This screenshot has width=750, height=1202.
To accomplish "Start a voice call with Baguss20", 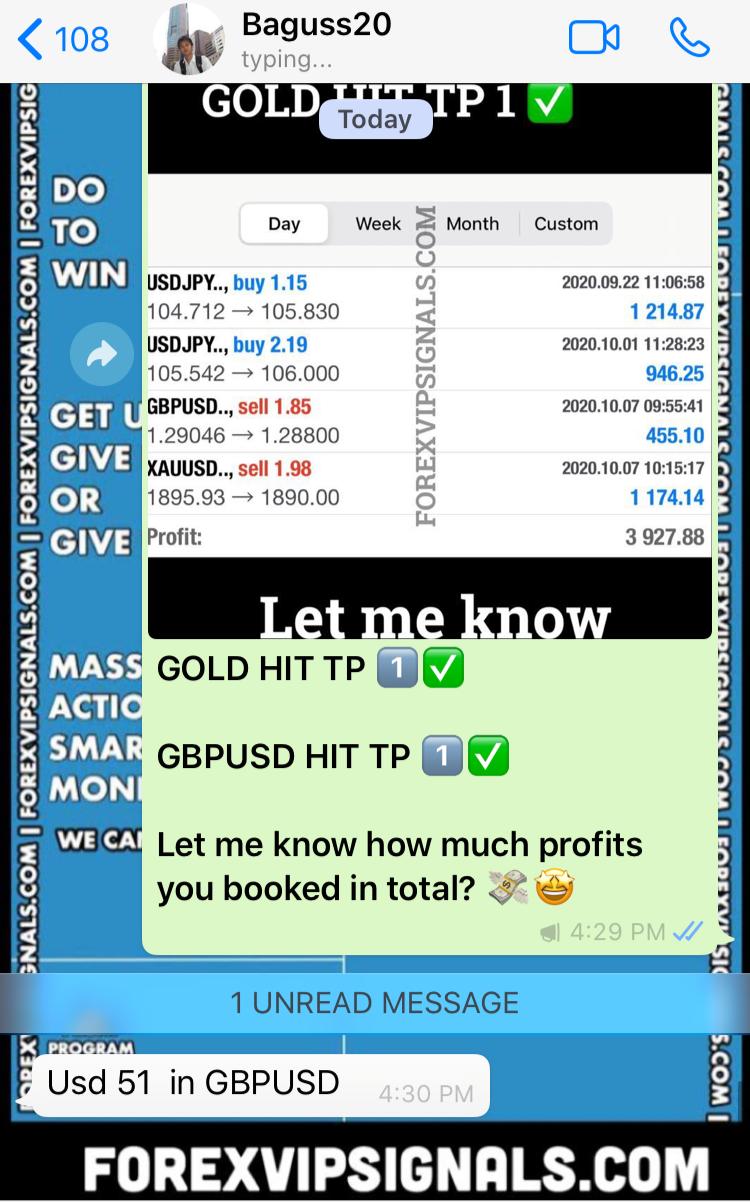I will tap(689, 39).
